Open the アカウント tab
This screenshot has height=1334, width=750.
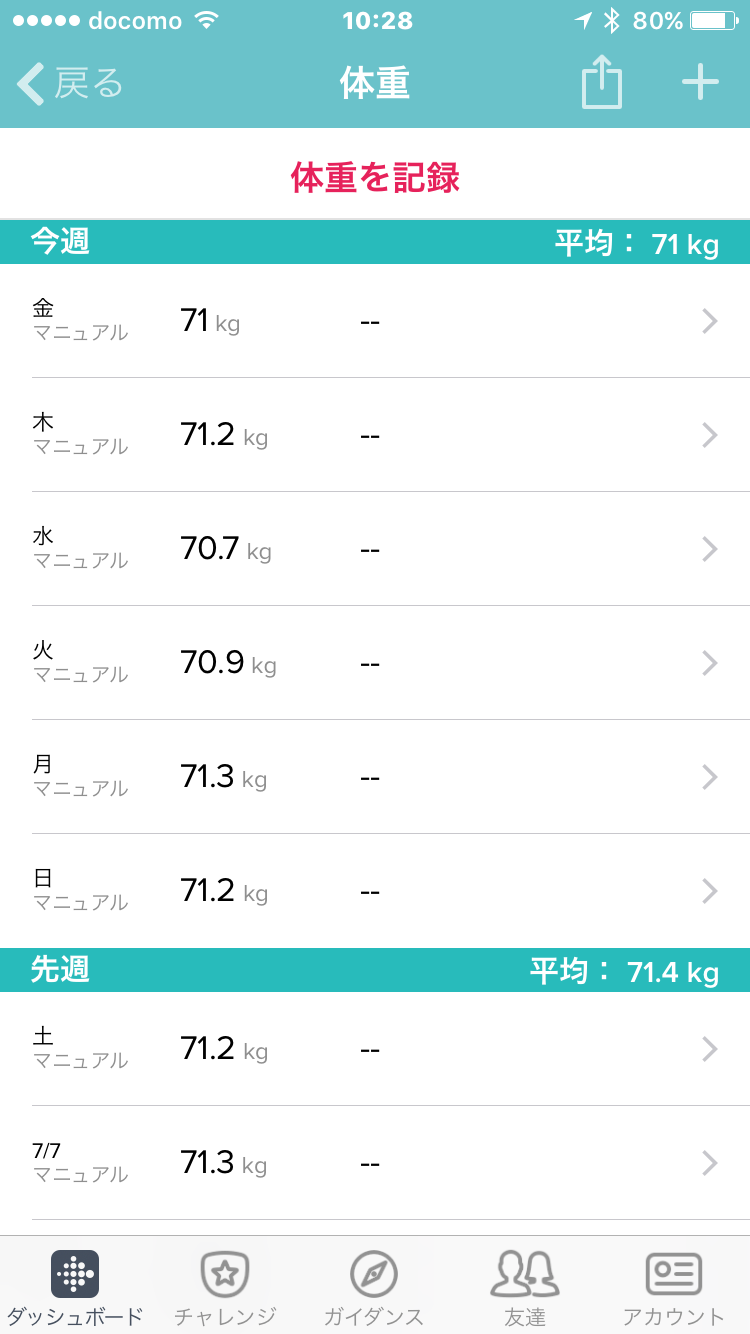coord(673,1288)
